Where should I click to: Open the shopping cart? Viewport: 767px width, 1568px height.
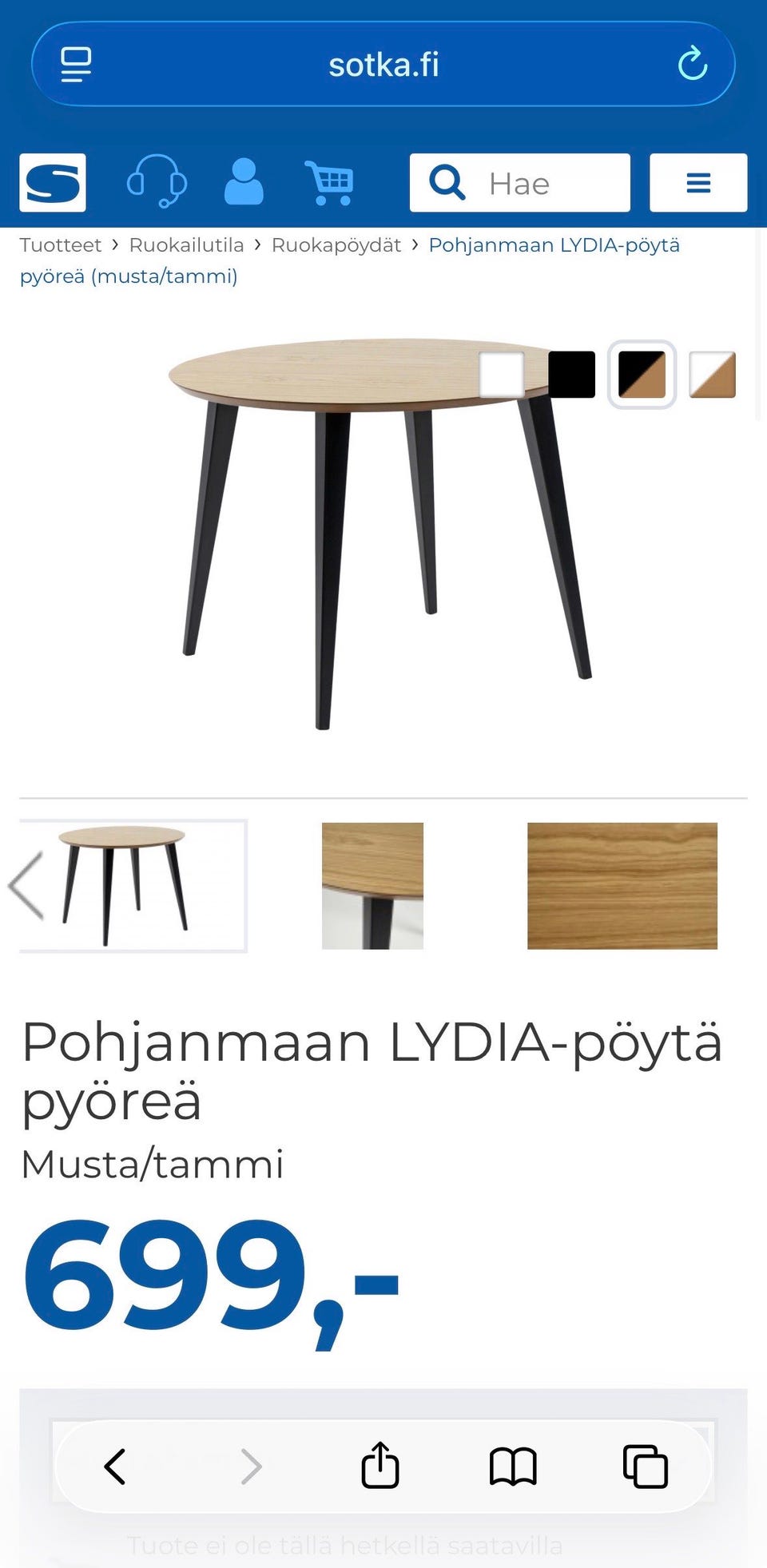click(329, 183)
